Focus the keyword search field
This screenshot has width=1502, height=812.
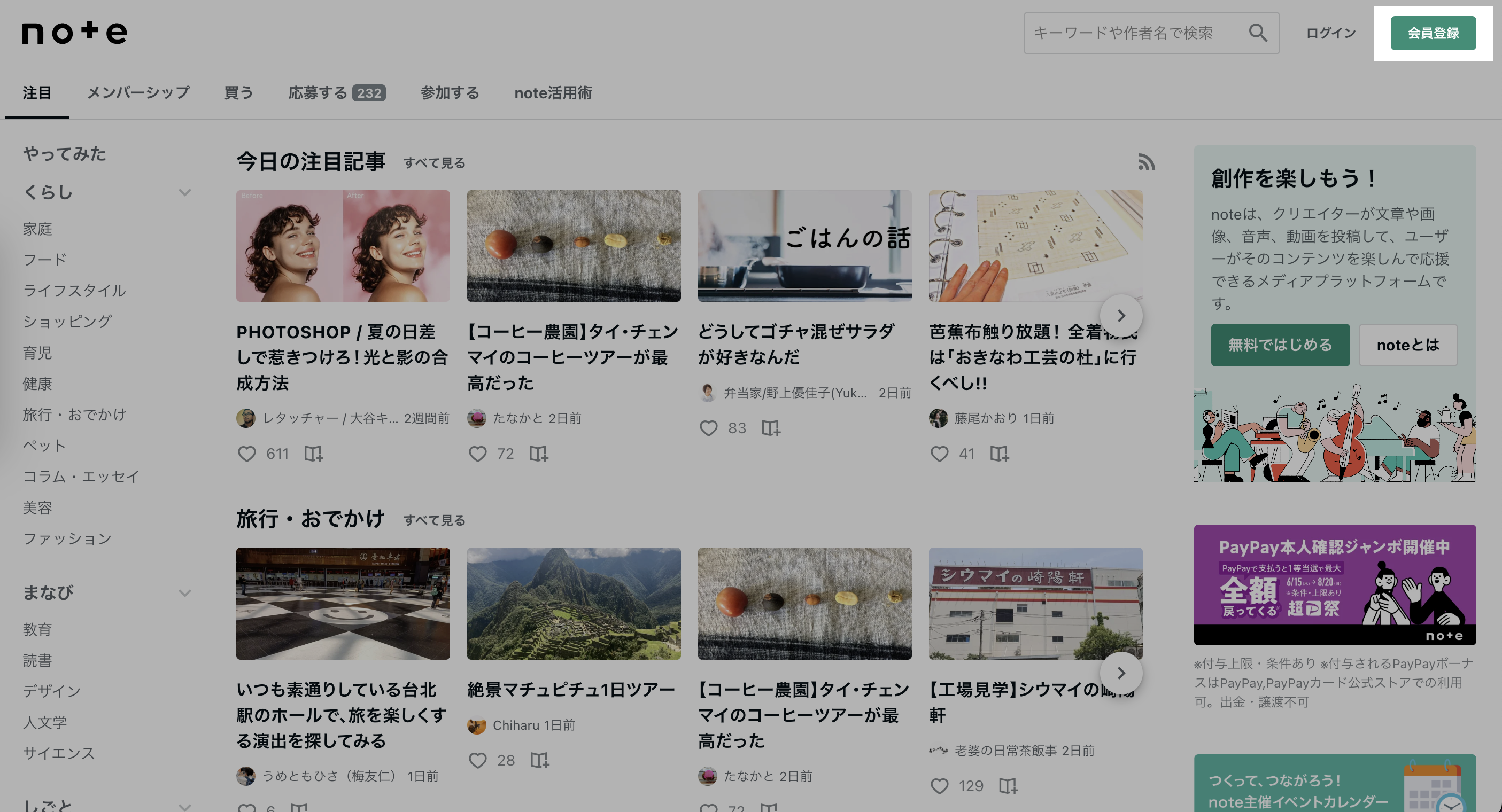coord(1131,33)
